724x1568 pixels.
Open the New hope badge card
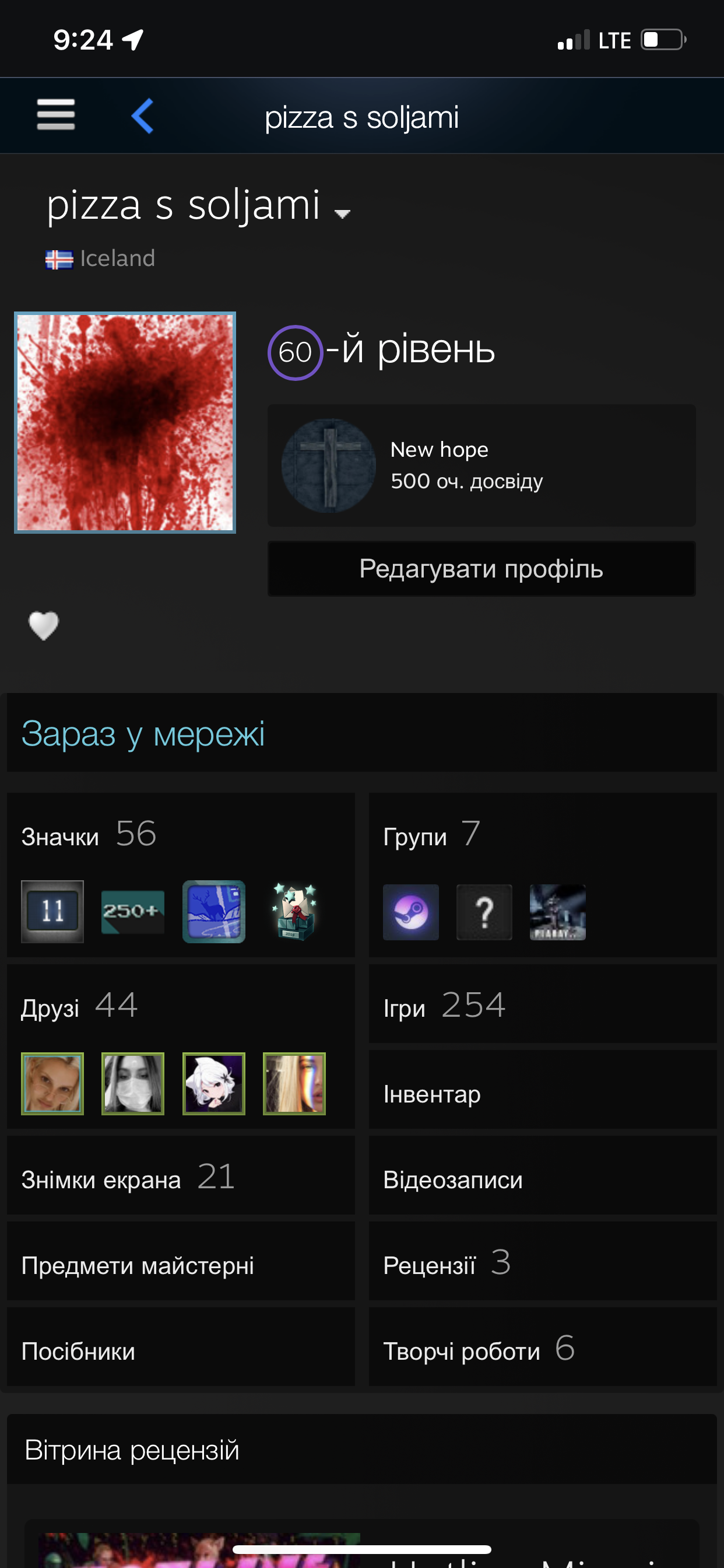click(482, 465)
